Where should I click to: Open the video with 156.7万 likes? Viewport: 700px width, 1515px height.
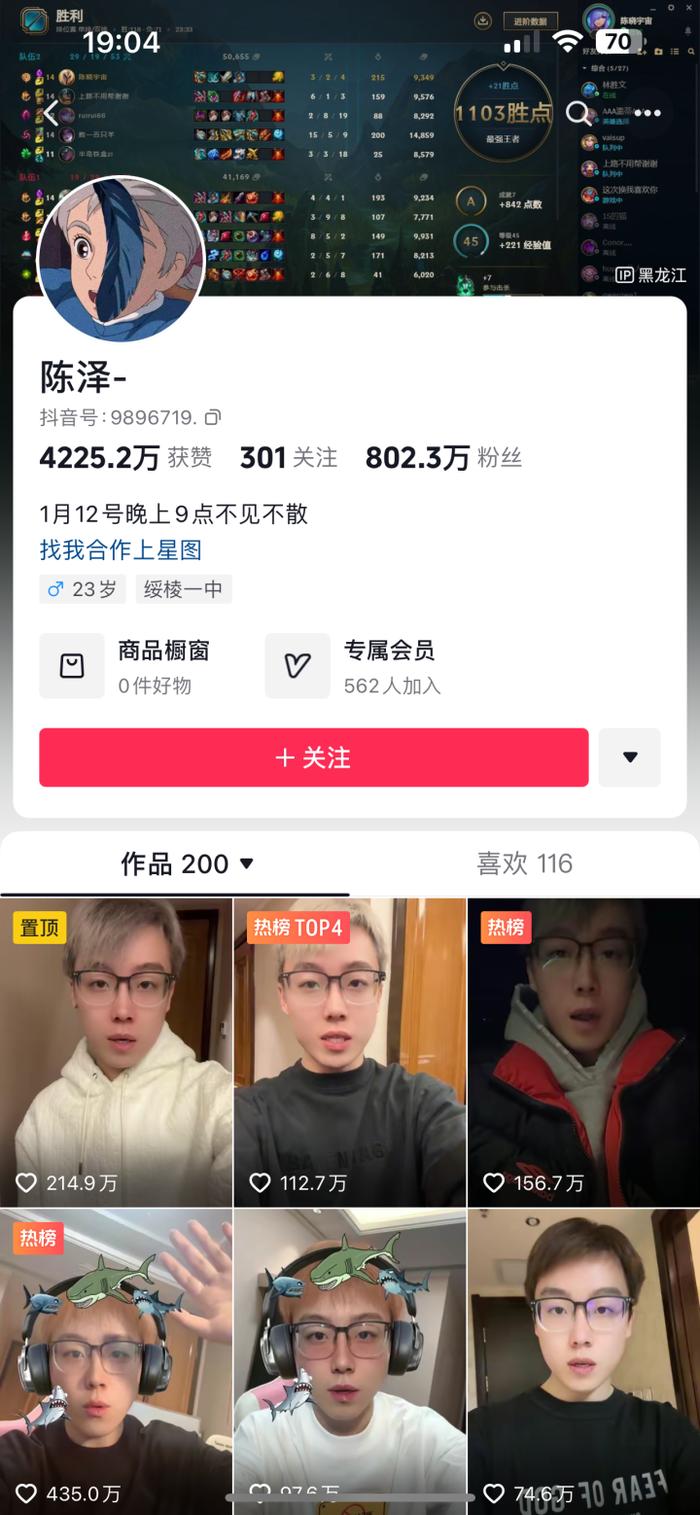click(x=583, y=1052)
